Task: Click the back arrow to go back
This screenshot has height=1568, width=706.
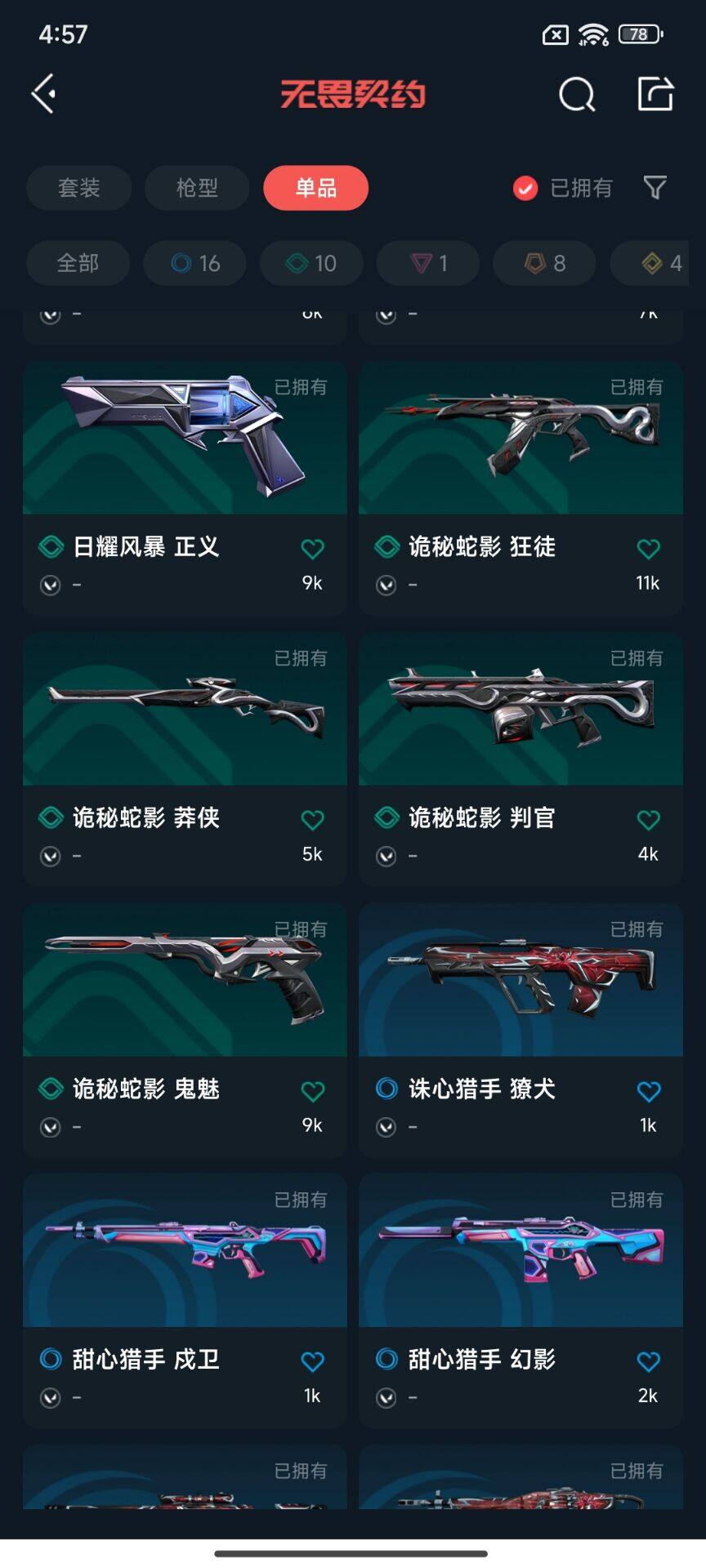Action: click(43, 94)
